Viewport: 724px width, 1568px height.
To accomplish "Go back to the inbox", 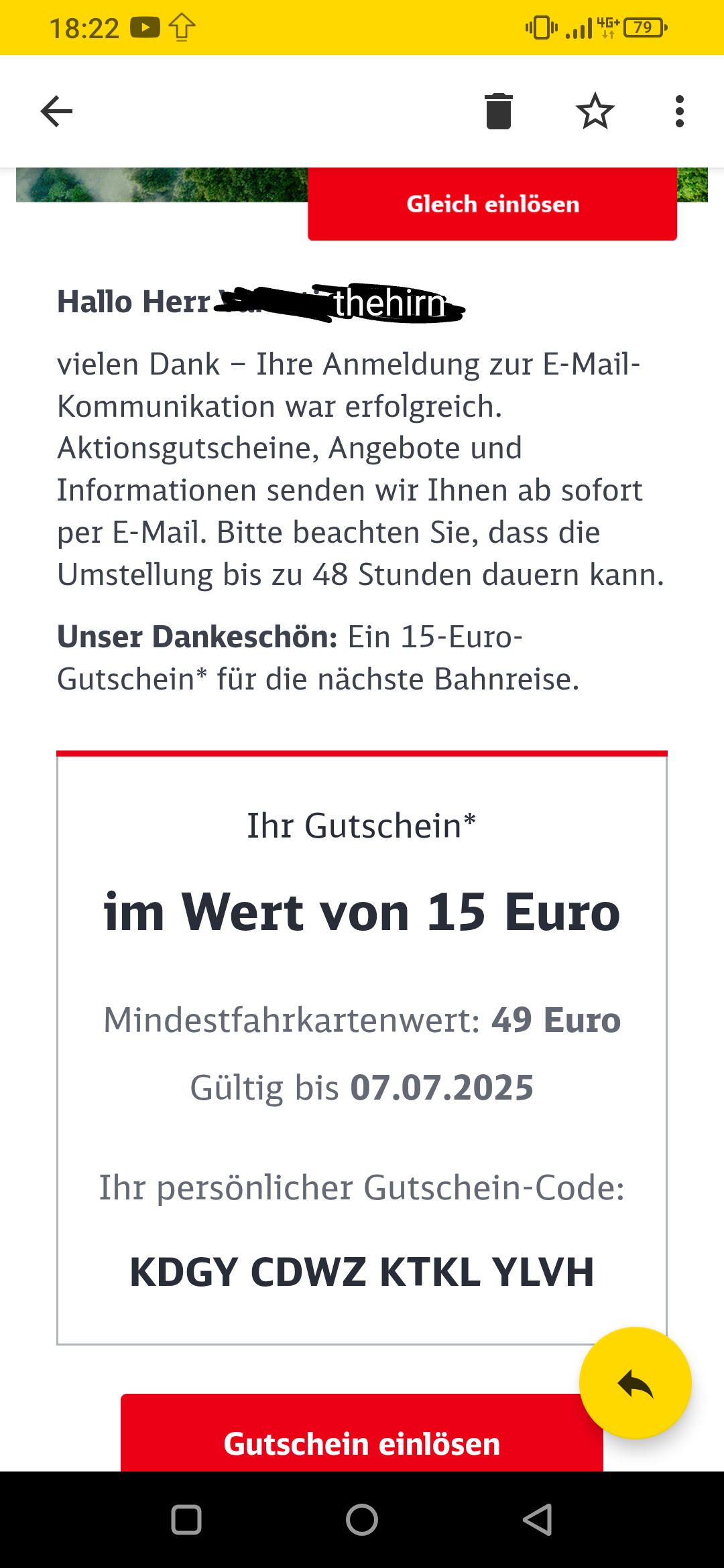I will tap(56, 111).
